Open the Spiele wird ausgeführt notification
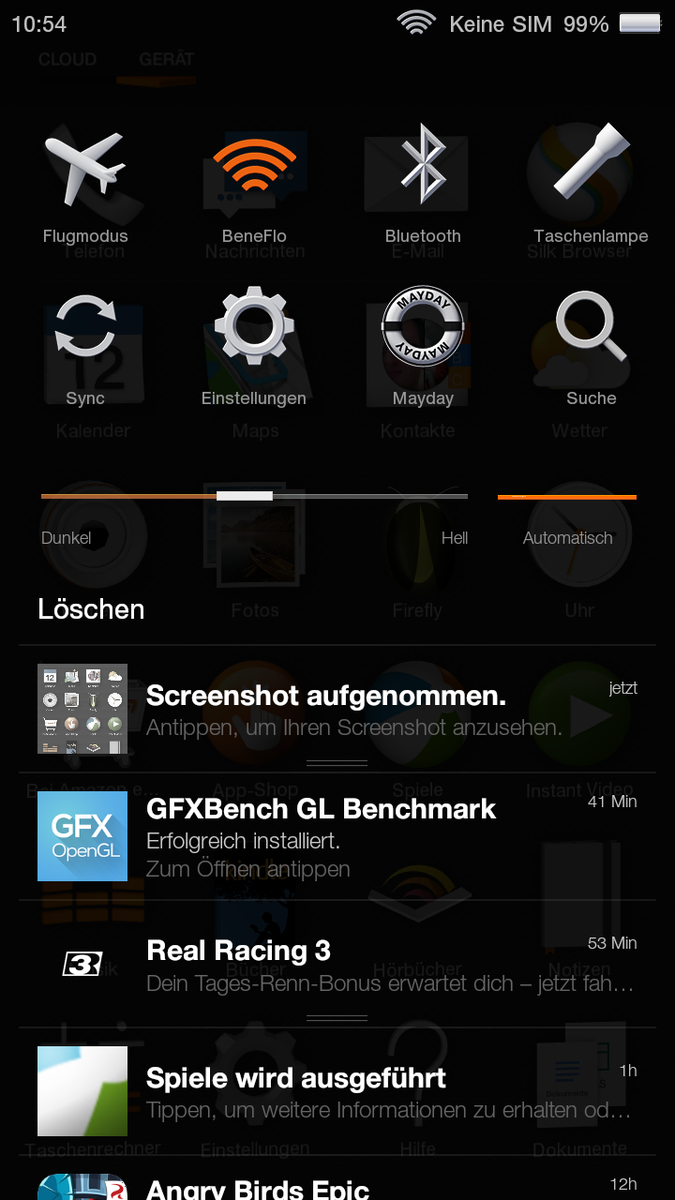Viewport: 675px width, 1200px height. [x=337, y=1091]
